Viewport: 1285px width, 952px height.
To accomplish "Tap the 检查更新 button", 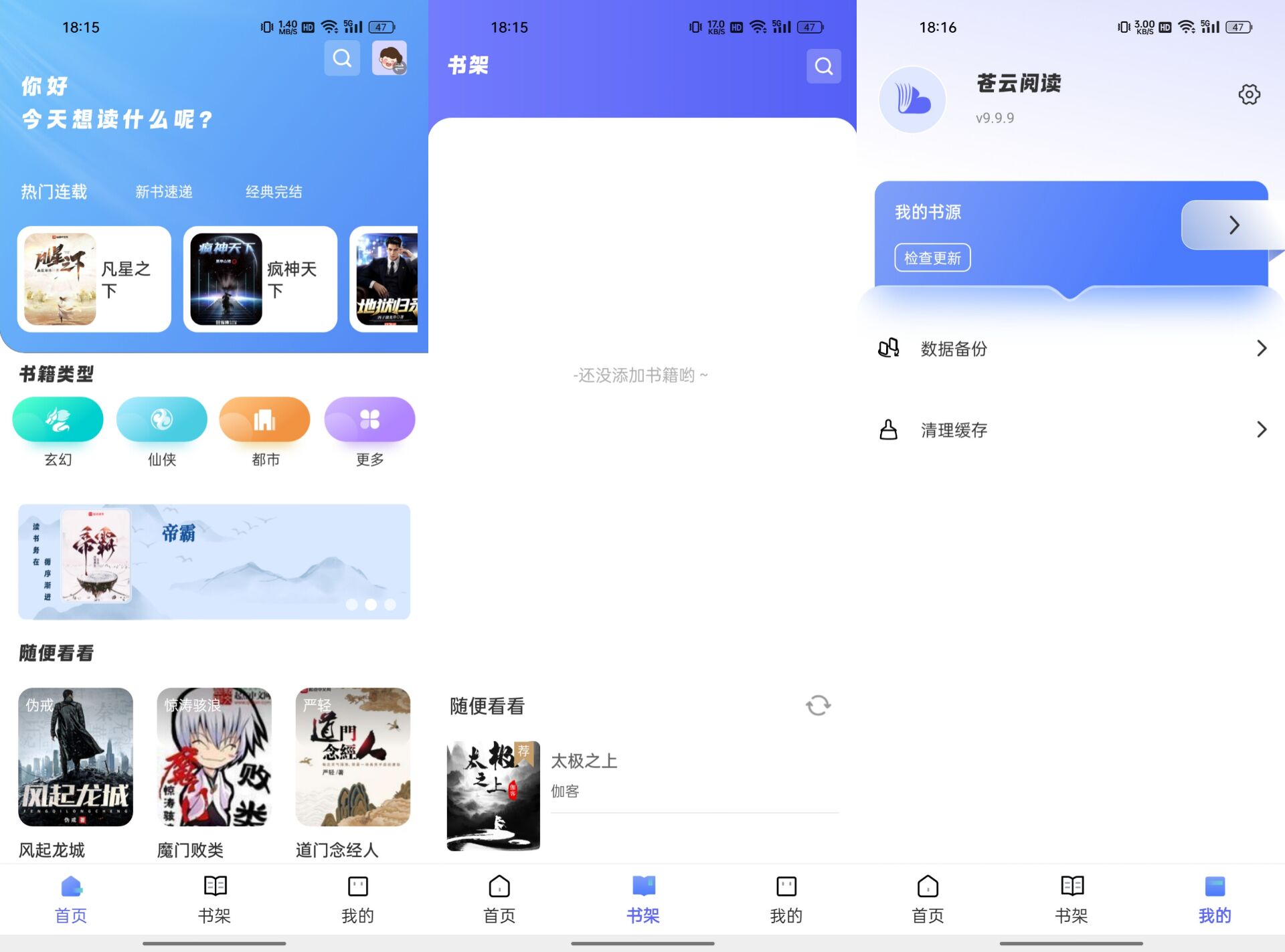I will click(x=932, y=258).
